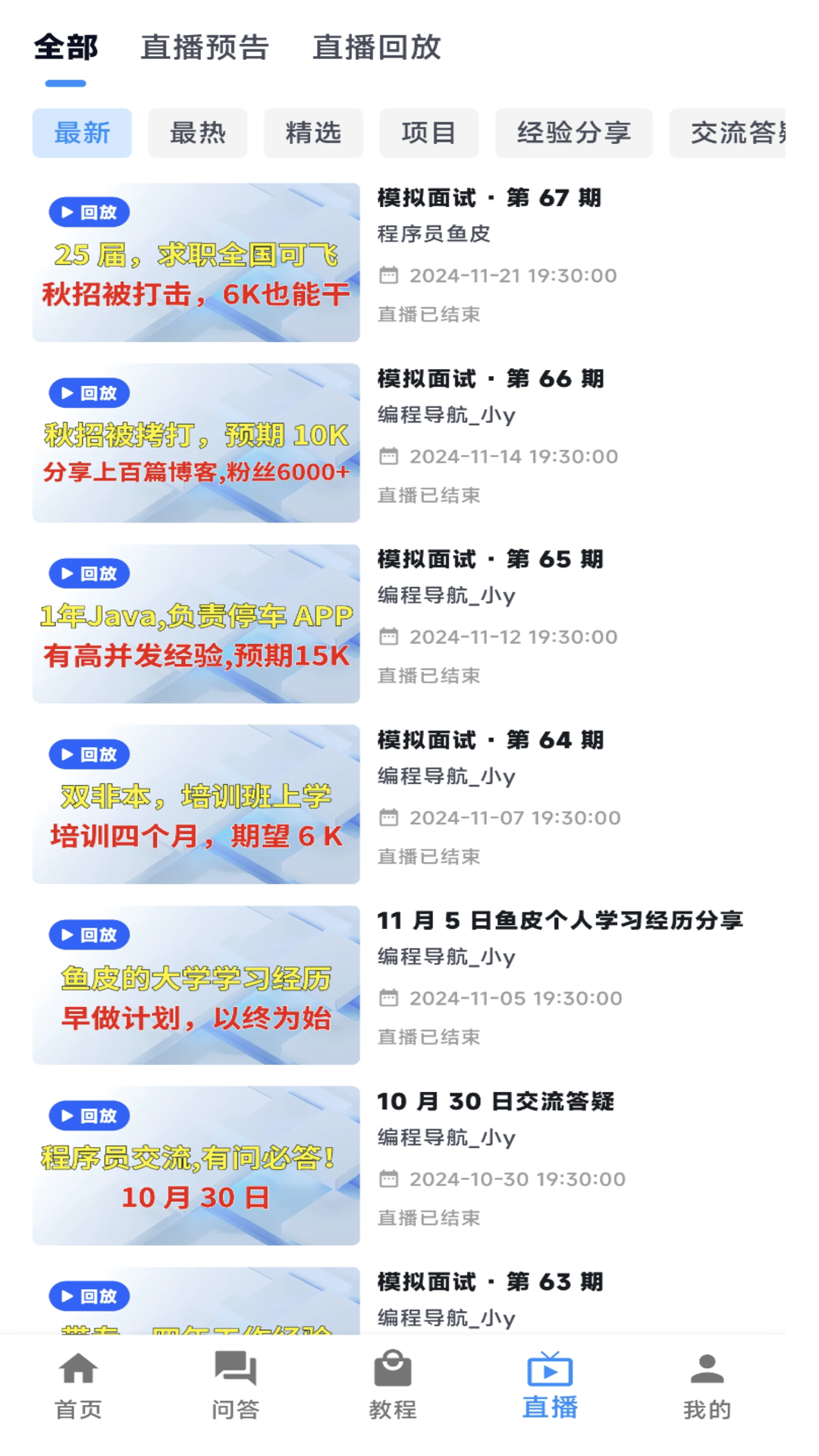Enable the 最热 filter

(x=197, y=133)
